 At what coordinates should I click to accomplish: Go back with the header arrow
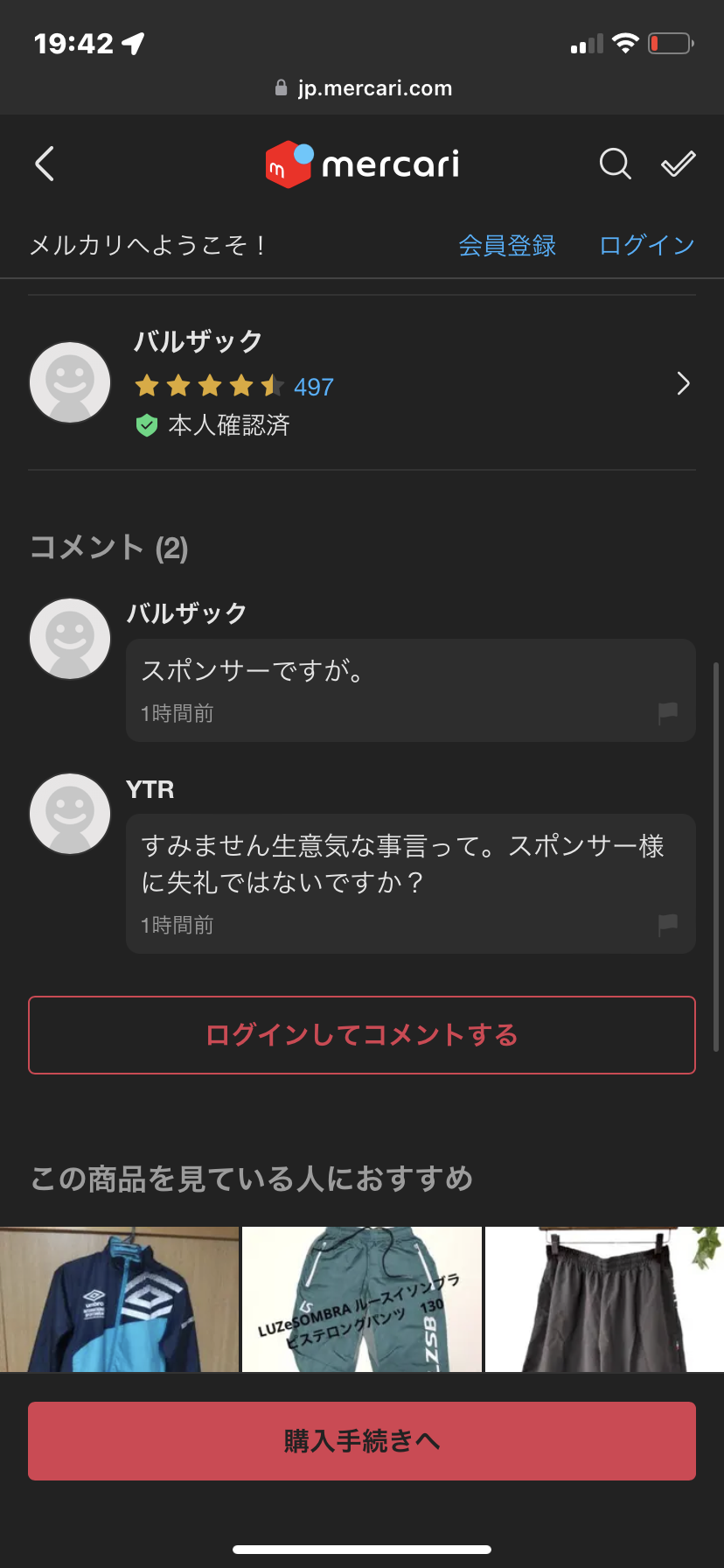45,164
